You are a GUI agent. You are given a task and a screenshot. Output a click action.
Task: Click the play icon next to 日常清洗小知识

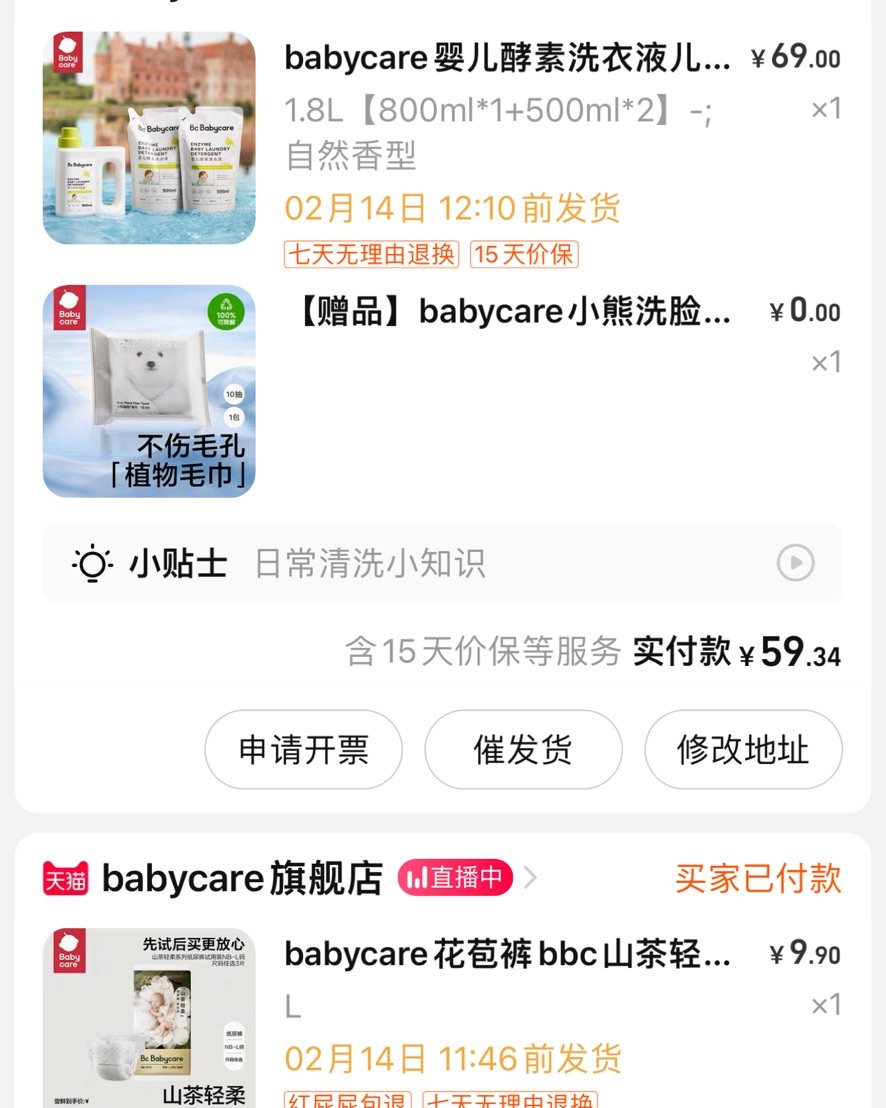coord(794,563)
